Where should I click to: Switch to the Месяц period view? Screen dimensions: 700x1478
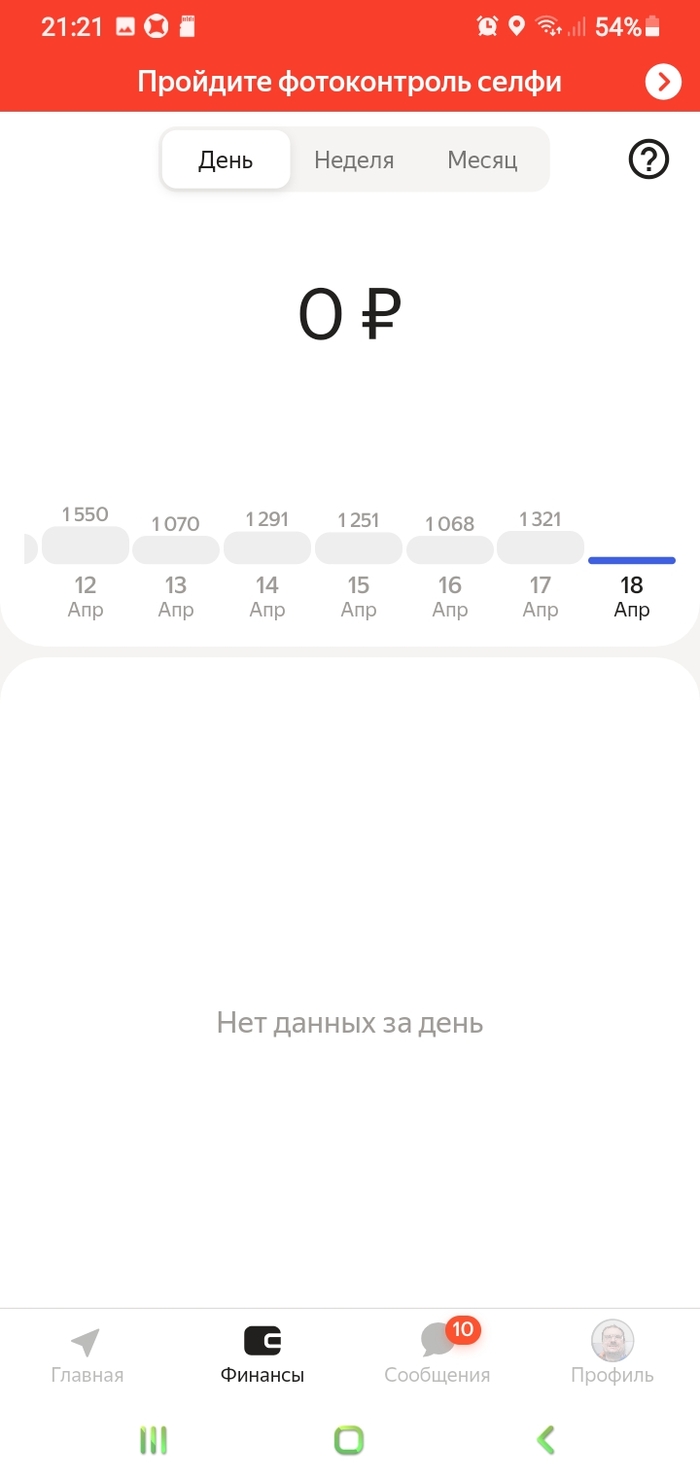(x=482, y=160)
